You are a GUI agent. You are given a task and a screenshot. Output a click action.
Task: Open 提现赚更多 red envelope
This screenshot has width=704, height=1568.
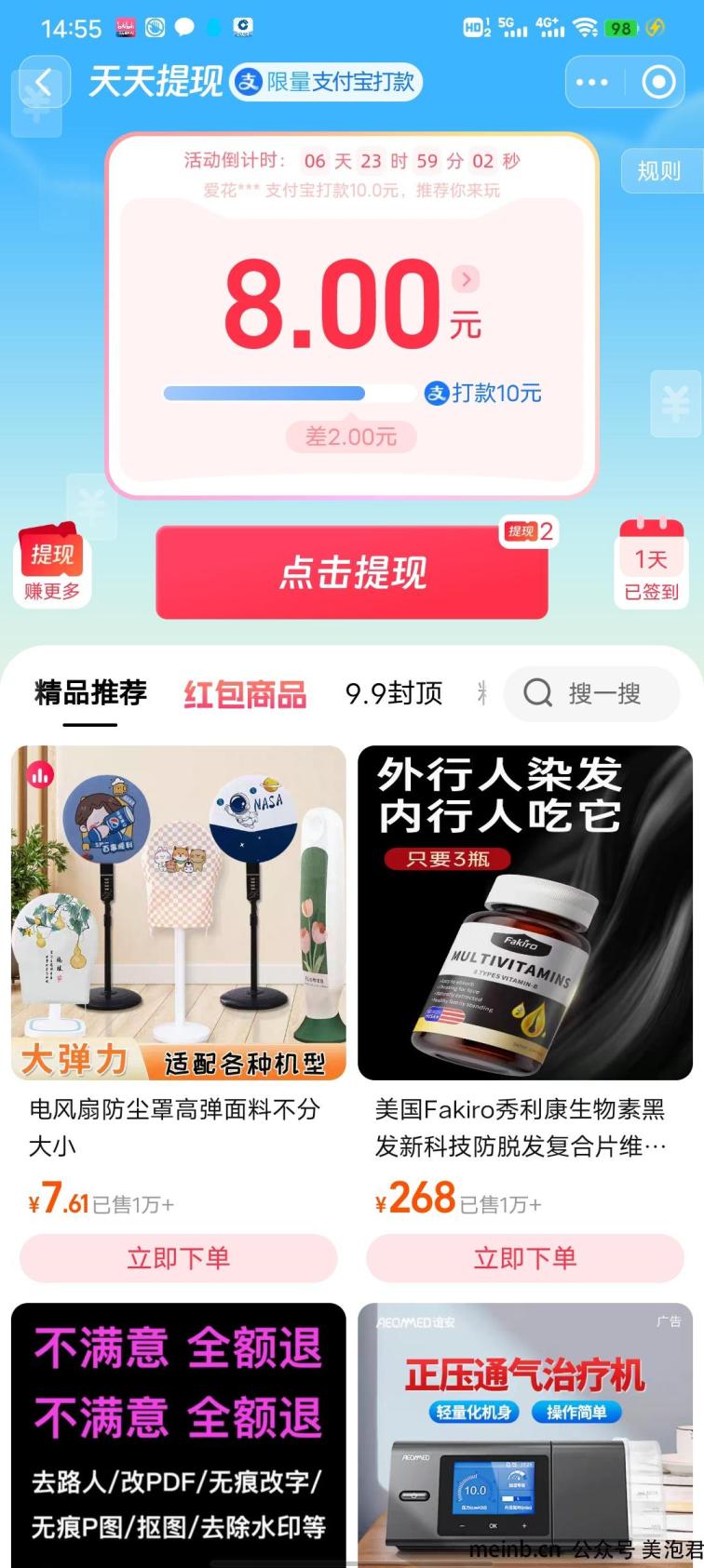(x=52, y=566)
